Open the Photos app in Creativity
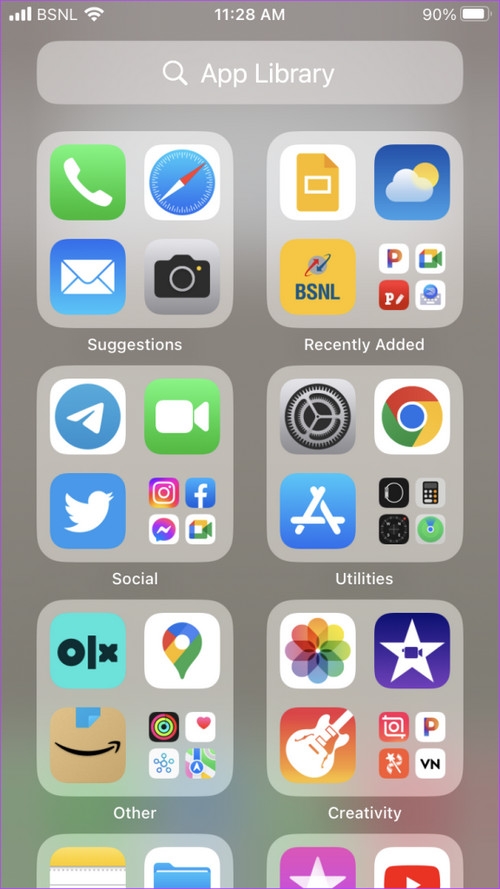This screenshot has width=500, height=889. tap(317, 650)
